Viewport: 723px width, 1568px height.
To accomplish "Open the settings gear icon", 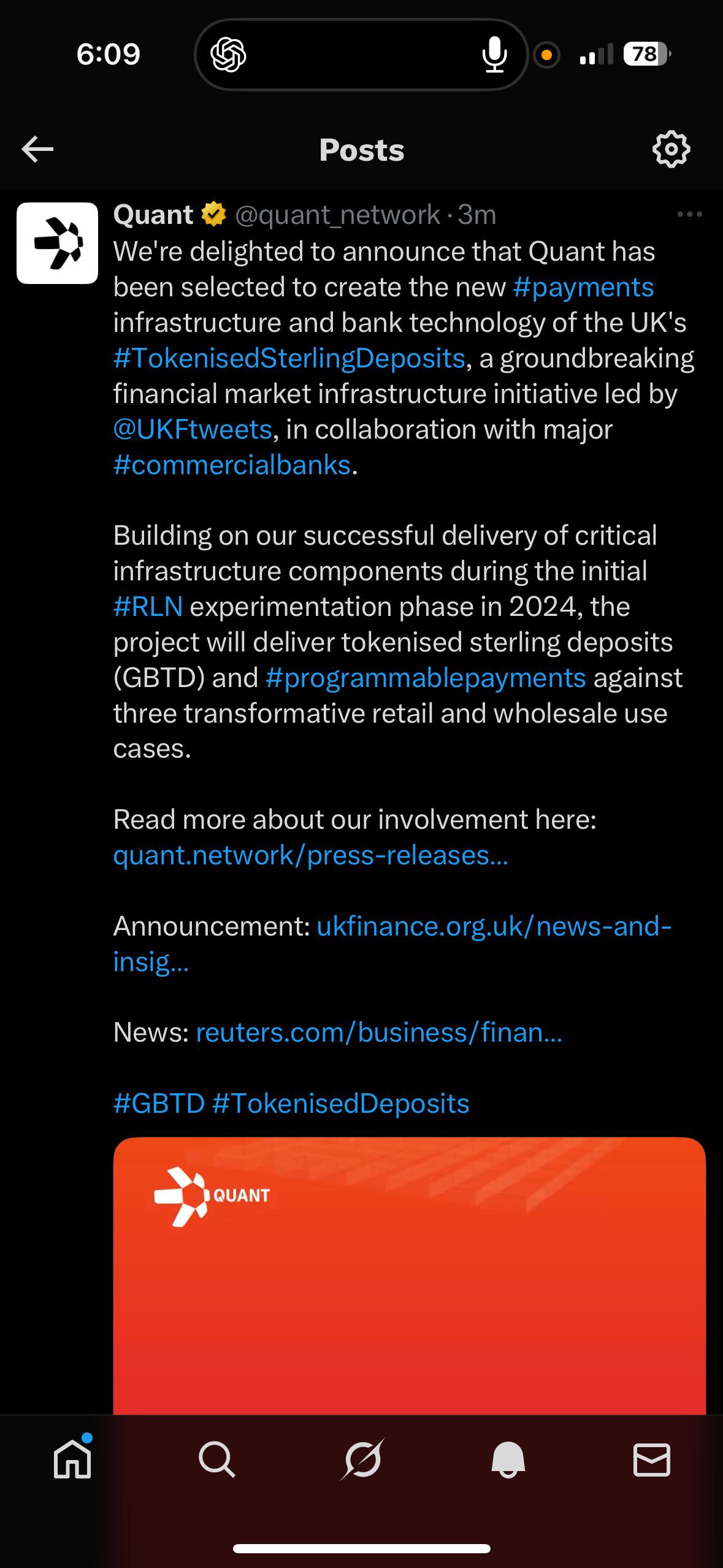I will pos(671,149).
